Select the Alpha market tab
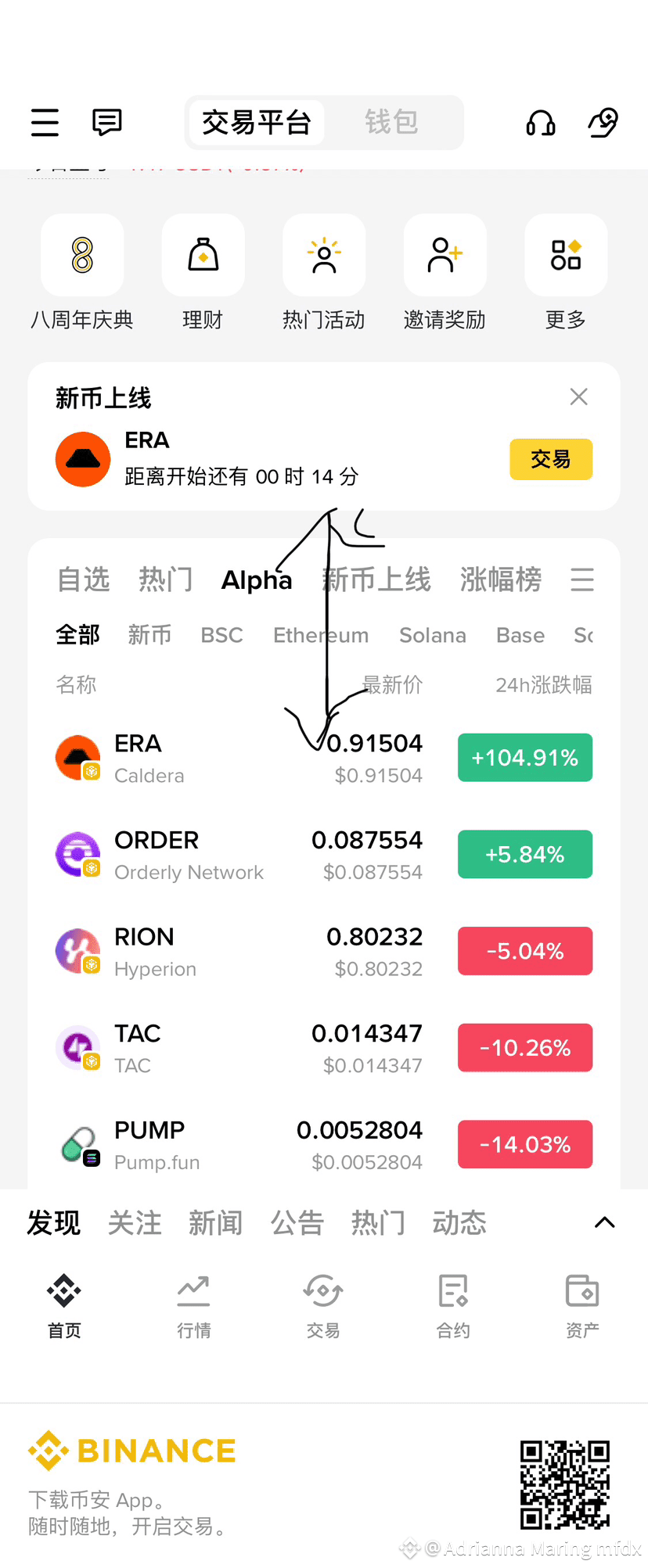 click(256, 579)
